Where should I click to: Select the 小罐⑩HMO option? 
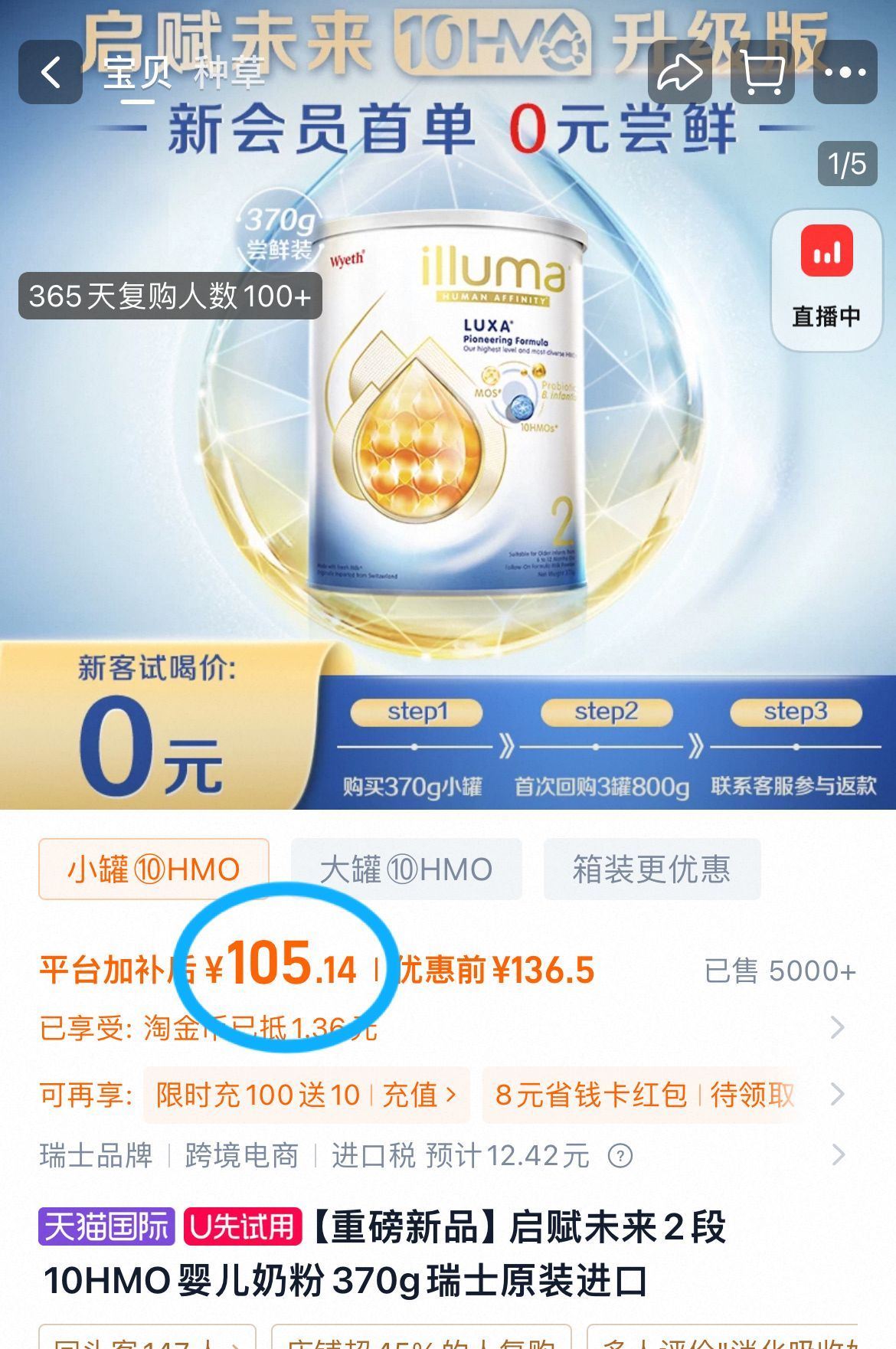click(x=154, y=869)
